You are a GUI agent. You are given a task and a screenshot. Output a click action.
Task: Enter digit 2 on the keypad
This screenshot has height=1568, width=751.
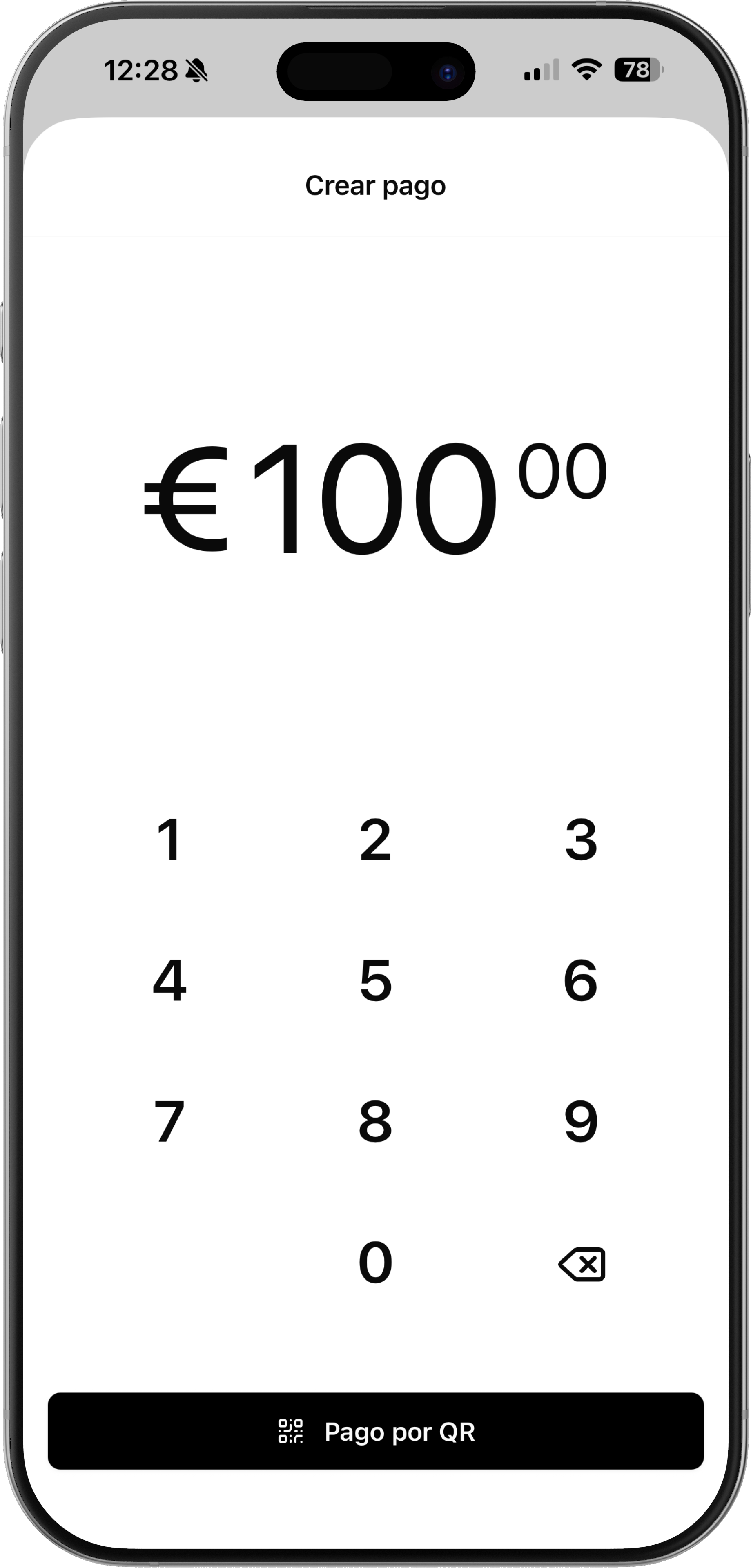click(x=375, y=841)
